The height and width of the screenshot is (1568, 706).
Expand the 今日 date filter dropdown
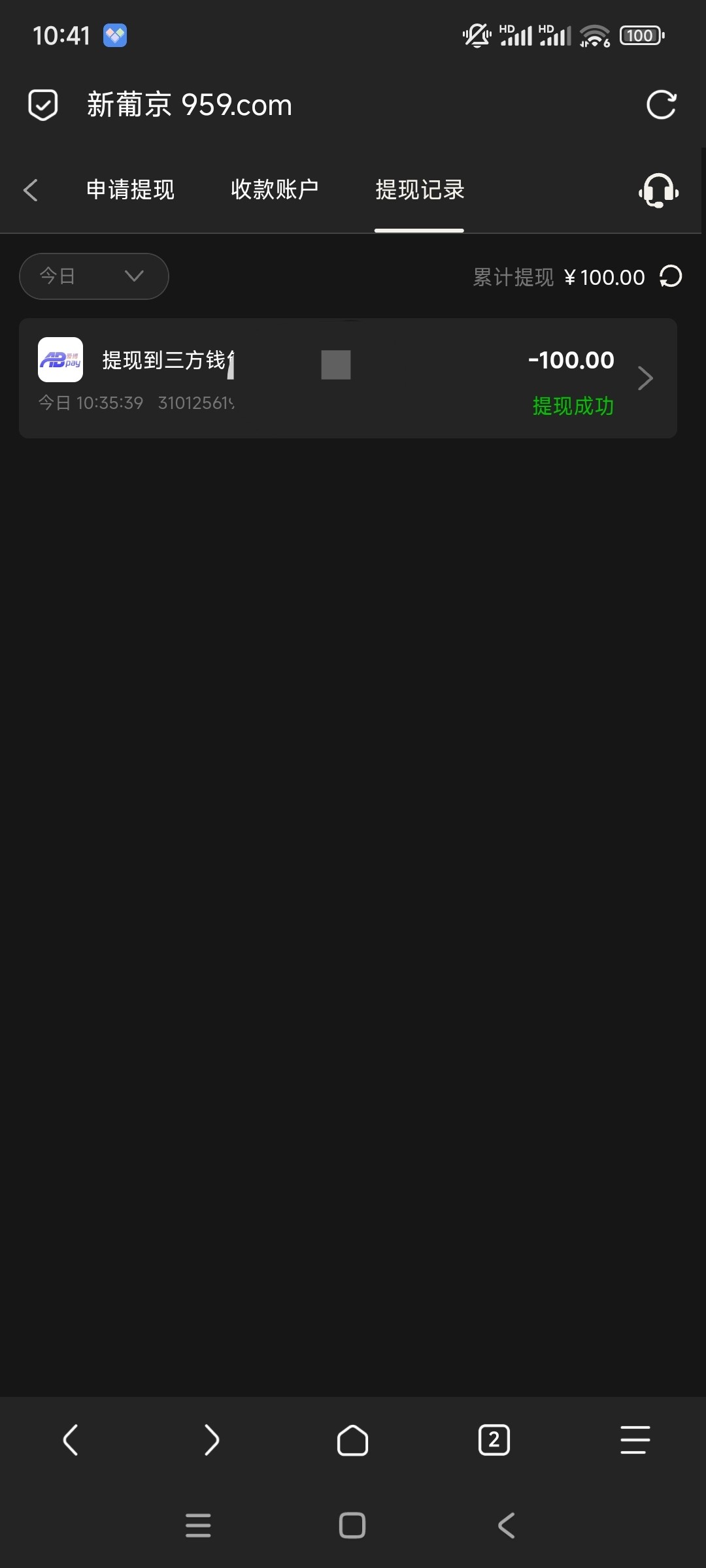(94, 276)
